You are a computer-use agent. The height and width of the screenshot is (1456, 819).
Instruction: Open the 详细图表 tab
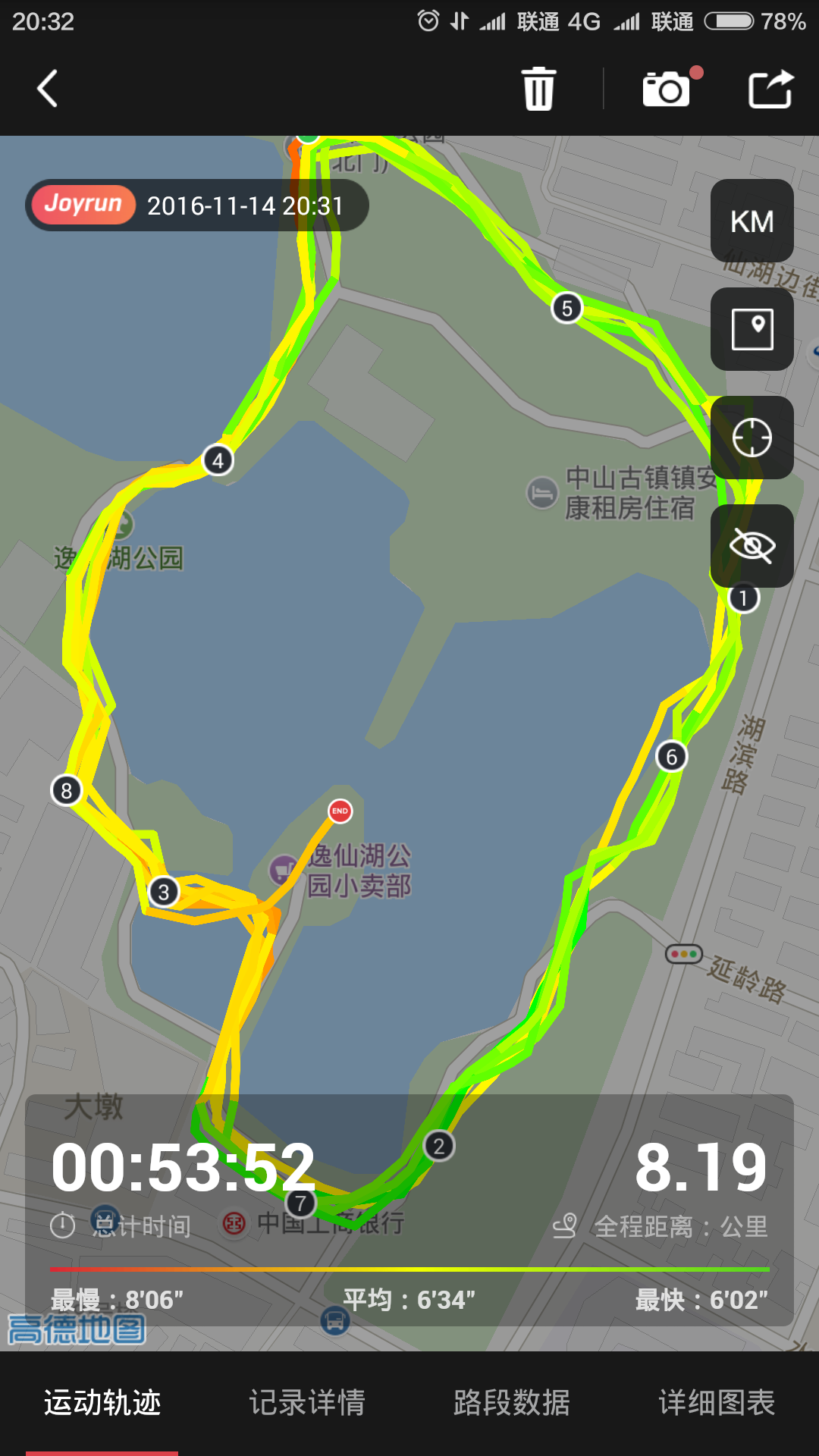[x=717, y=1403]
